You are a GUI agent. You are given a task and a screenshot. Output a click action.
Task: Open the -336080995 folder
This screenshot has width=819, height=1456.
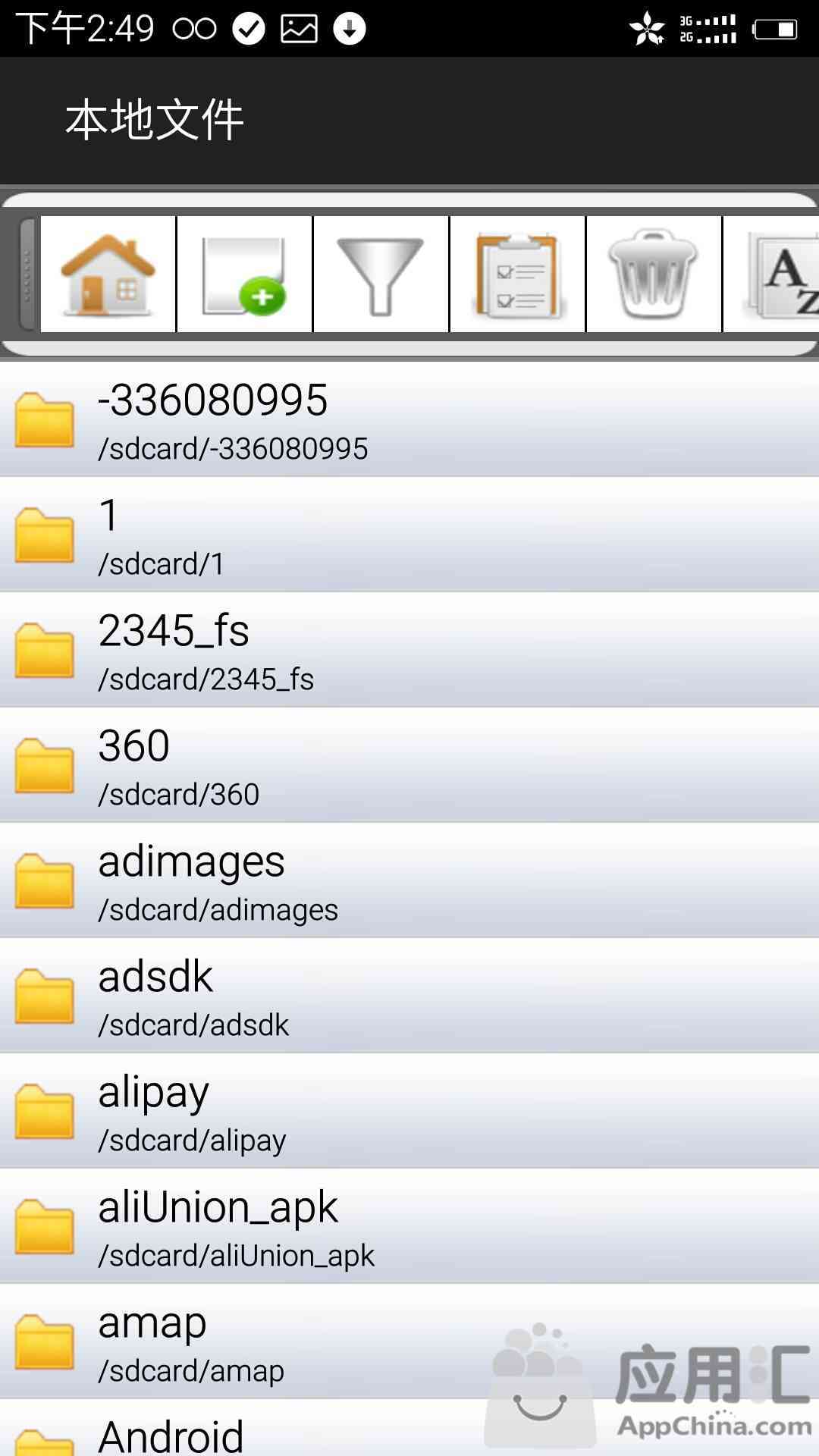point(409,419)
